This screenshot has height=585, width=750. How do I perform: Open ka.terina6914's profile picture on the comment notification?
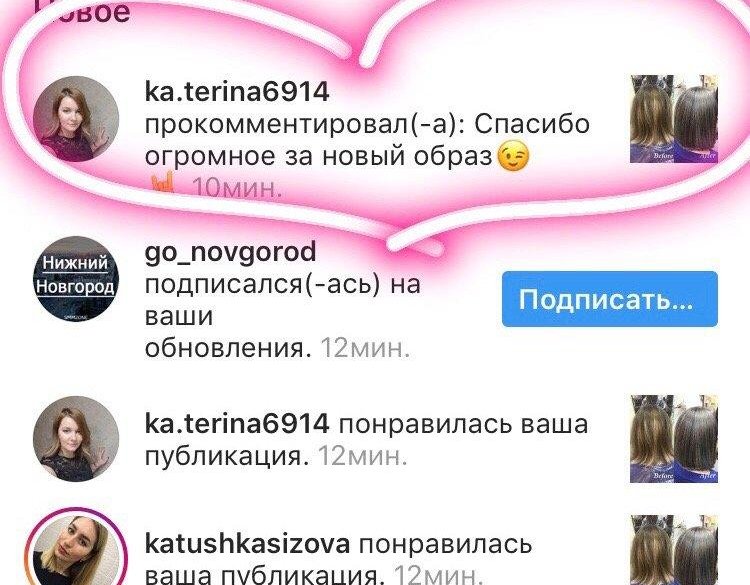click(x=77, y=118)
